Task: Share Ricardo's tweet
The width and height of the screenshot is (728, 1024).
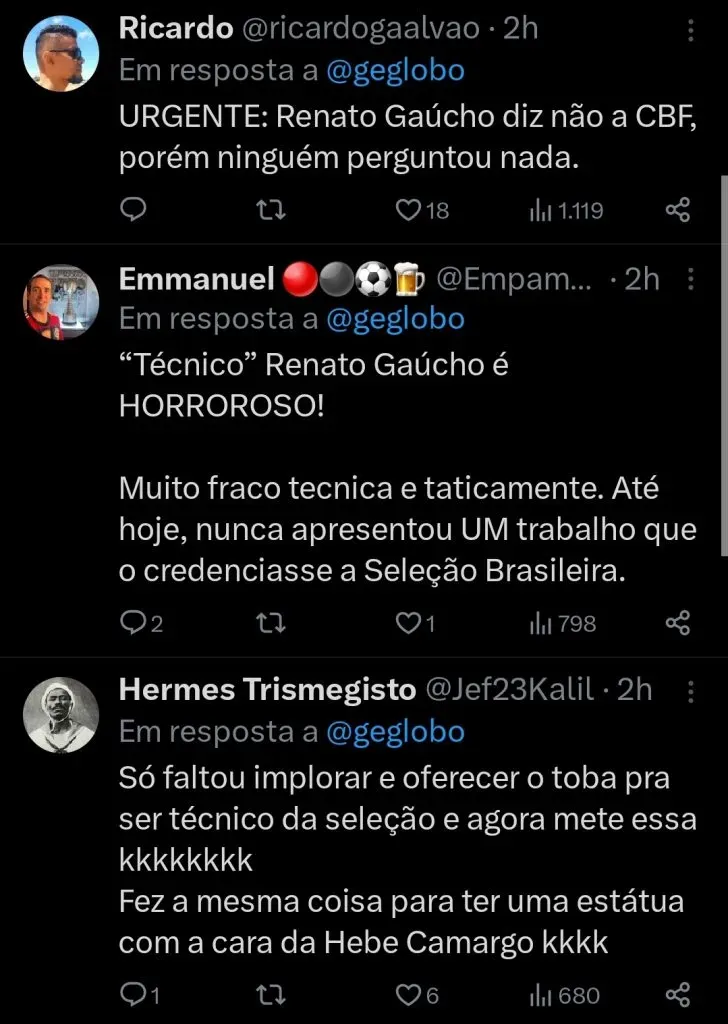Action: [678, 210]
